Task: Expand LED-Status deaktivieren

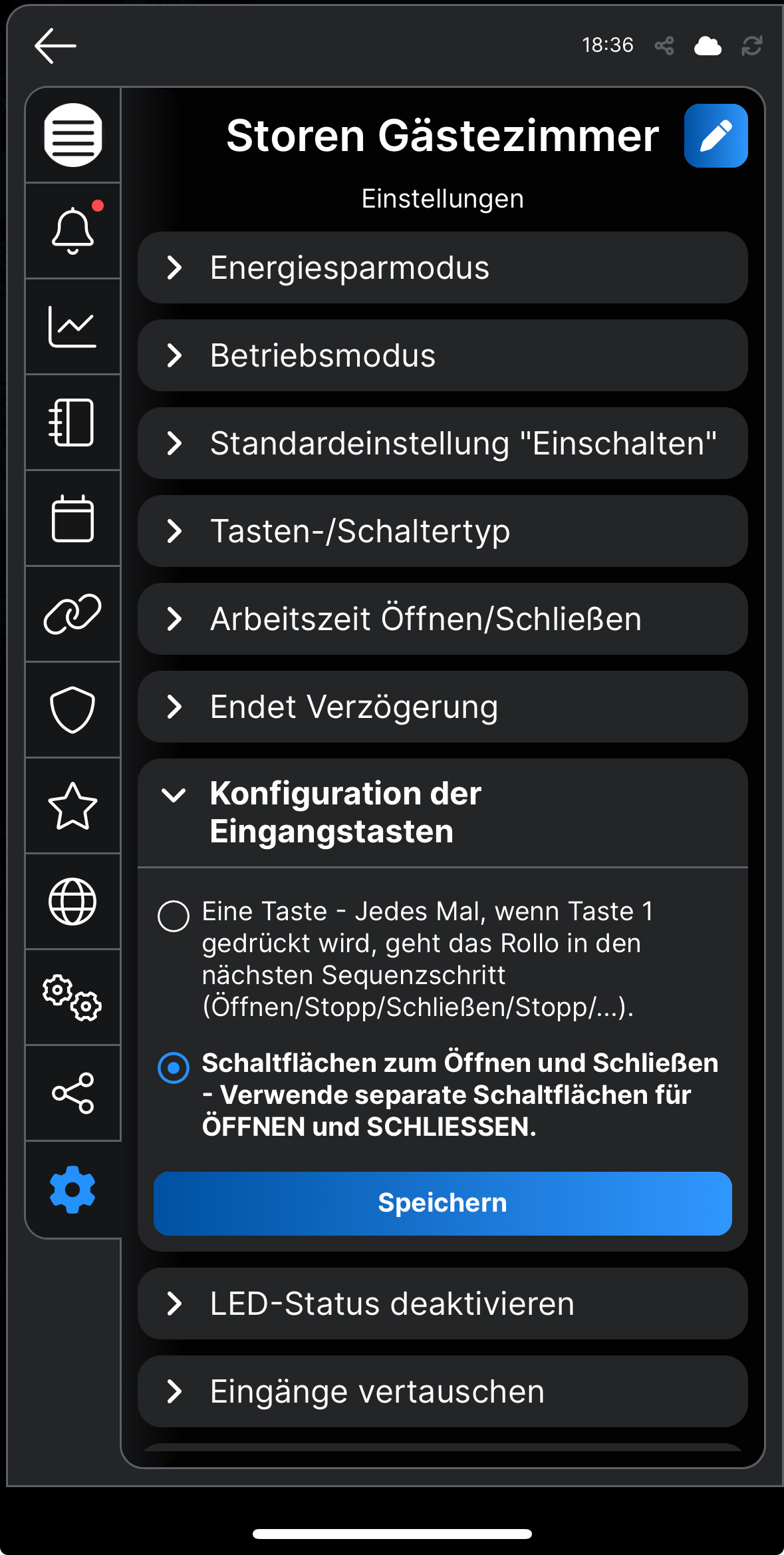Action: pyautogui.click(x=442, y=1303)
